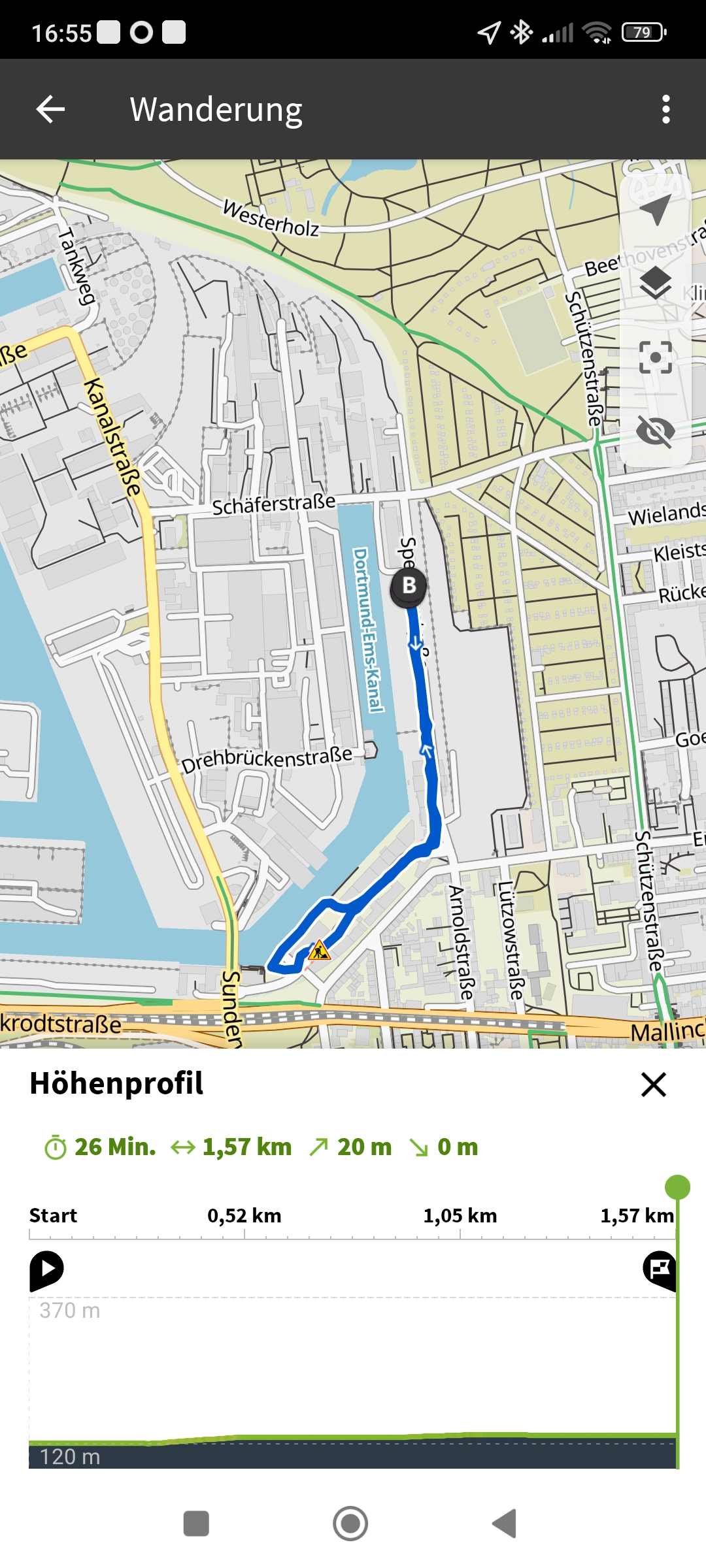Select the finish flag in the elevation profile
The image size is (706, 1568).
(x=659, y=1269)
